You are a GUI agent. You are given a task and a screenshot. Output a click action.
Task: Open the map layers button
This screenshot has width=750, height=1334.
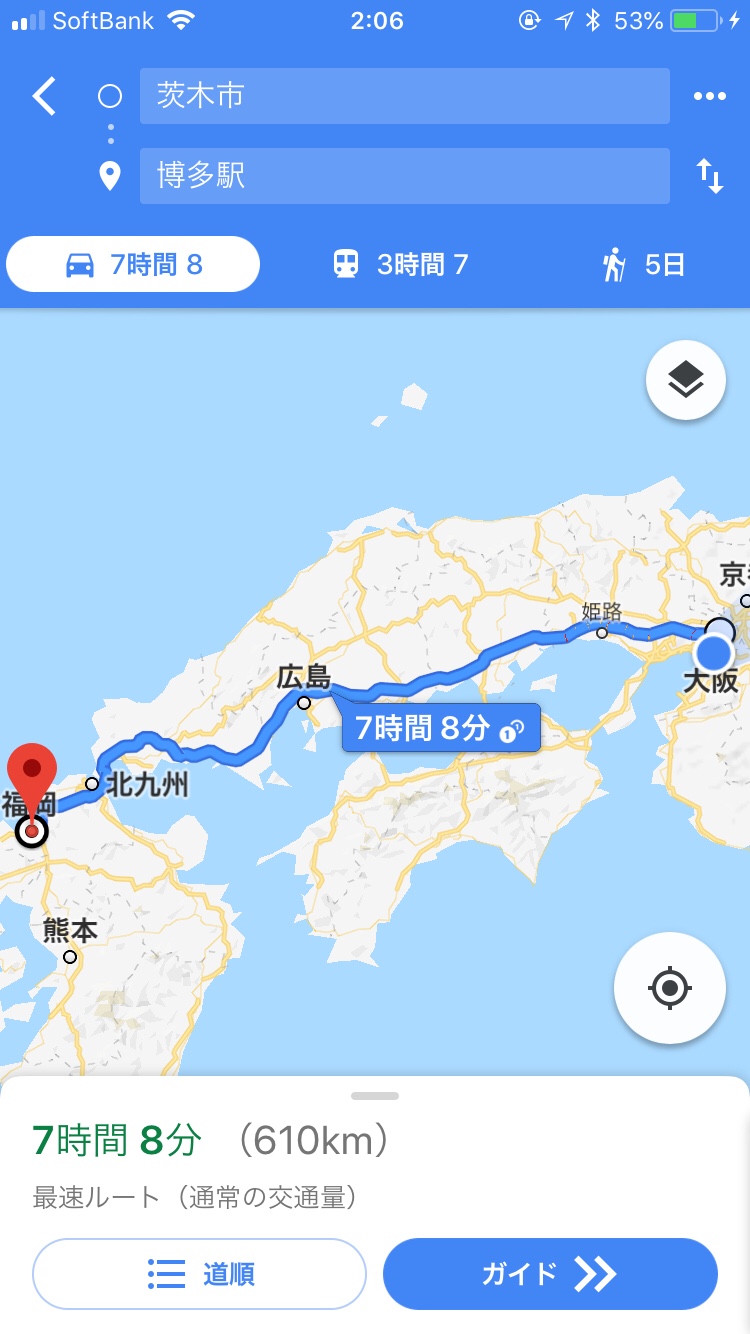click(685, 379)
